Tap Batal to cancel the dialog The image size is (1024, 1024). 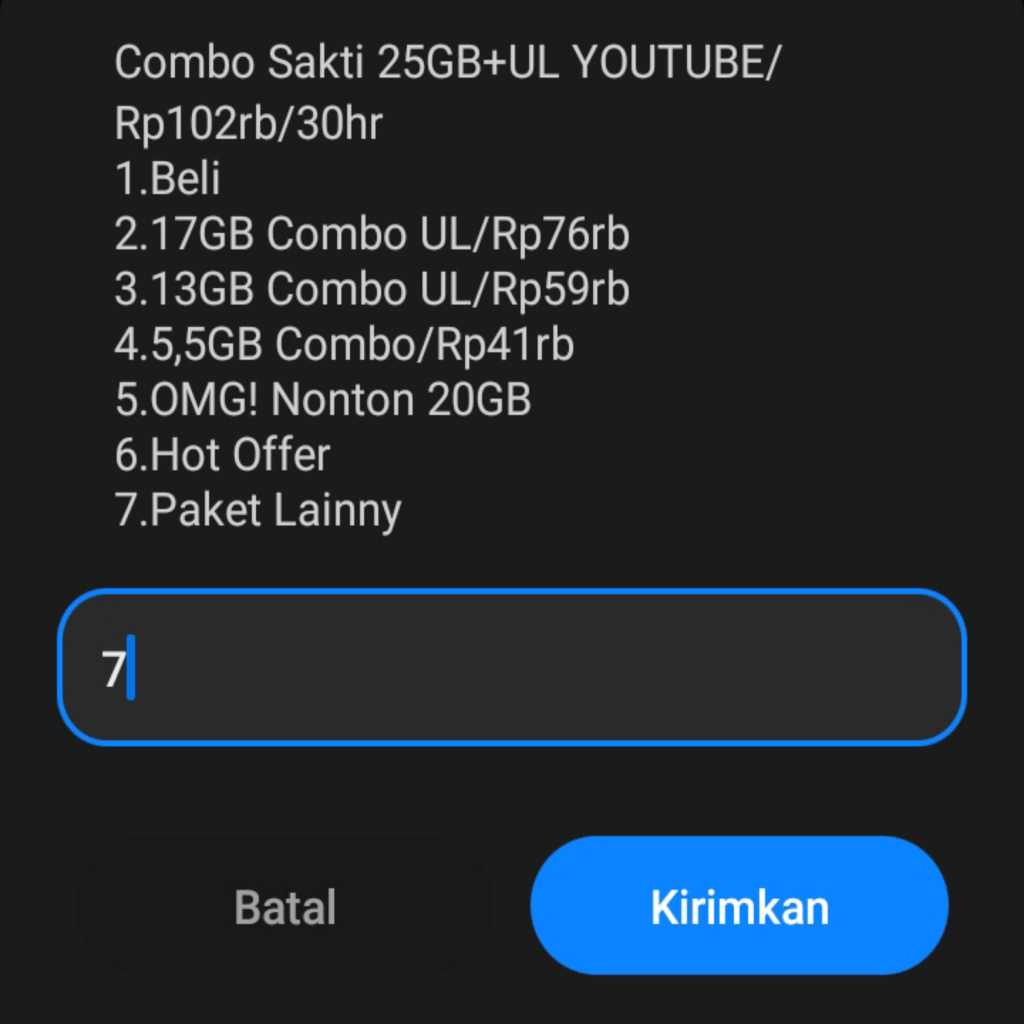285,907
